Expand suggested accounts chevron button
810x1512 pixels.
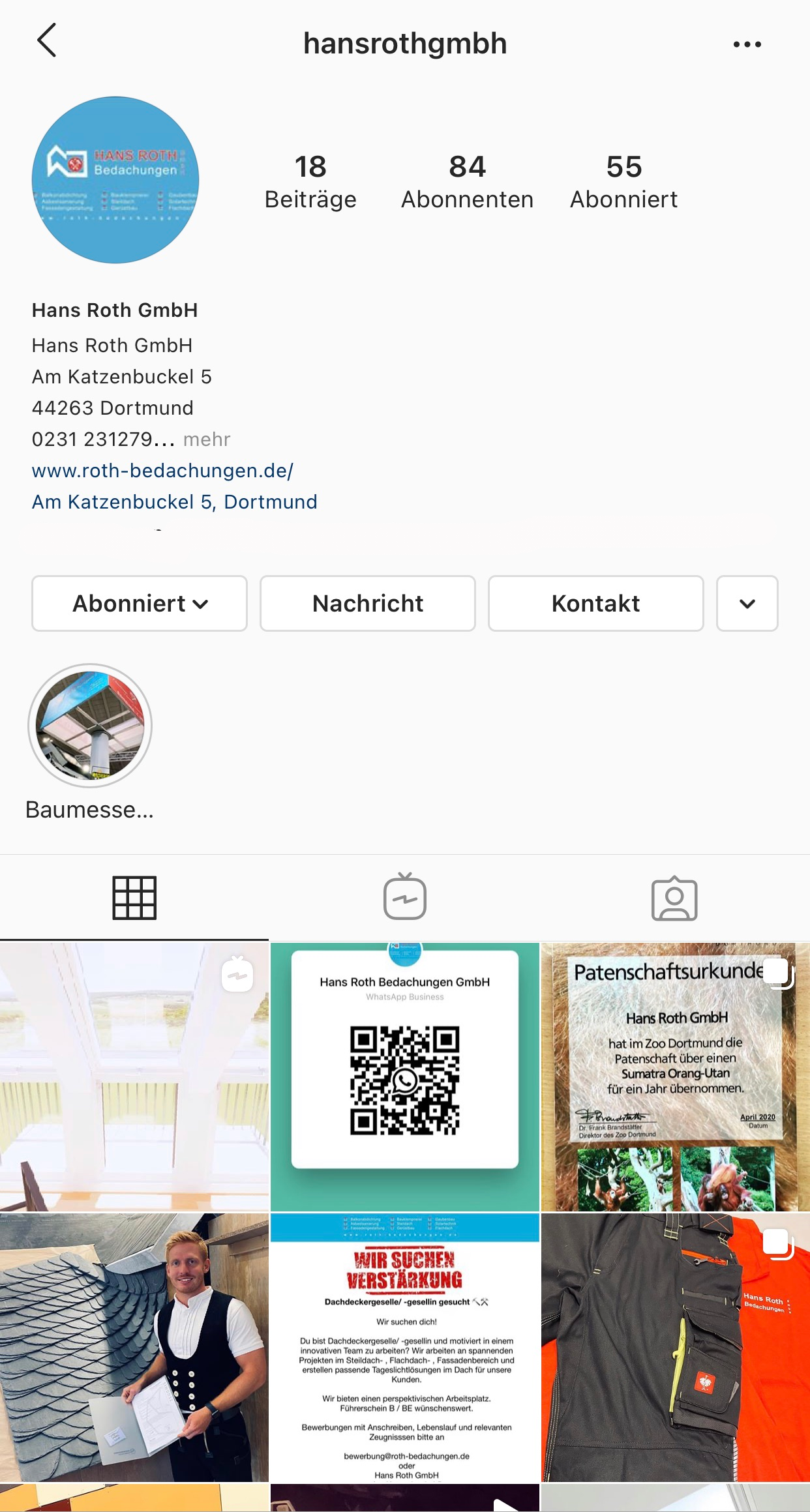pyautogui.click(x=747, y=604)
